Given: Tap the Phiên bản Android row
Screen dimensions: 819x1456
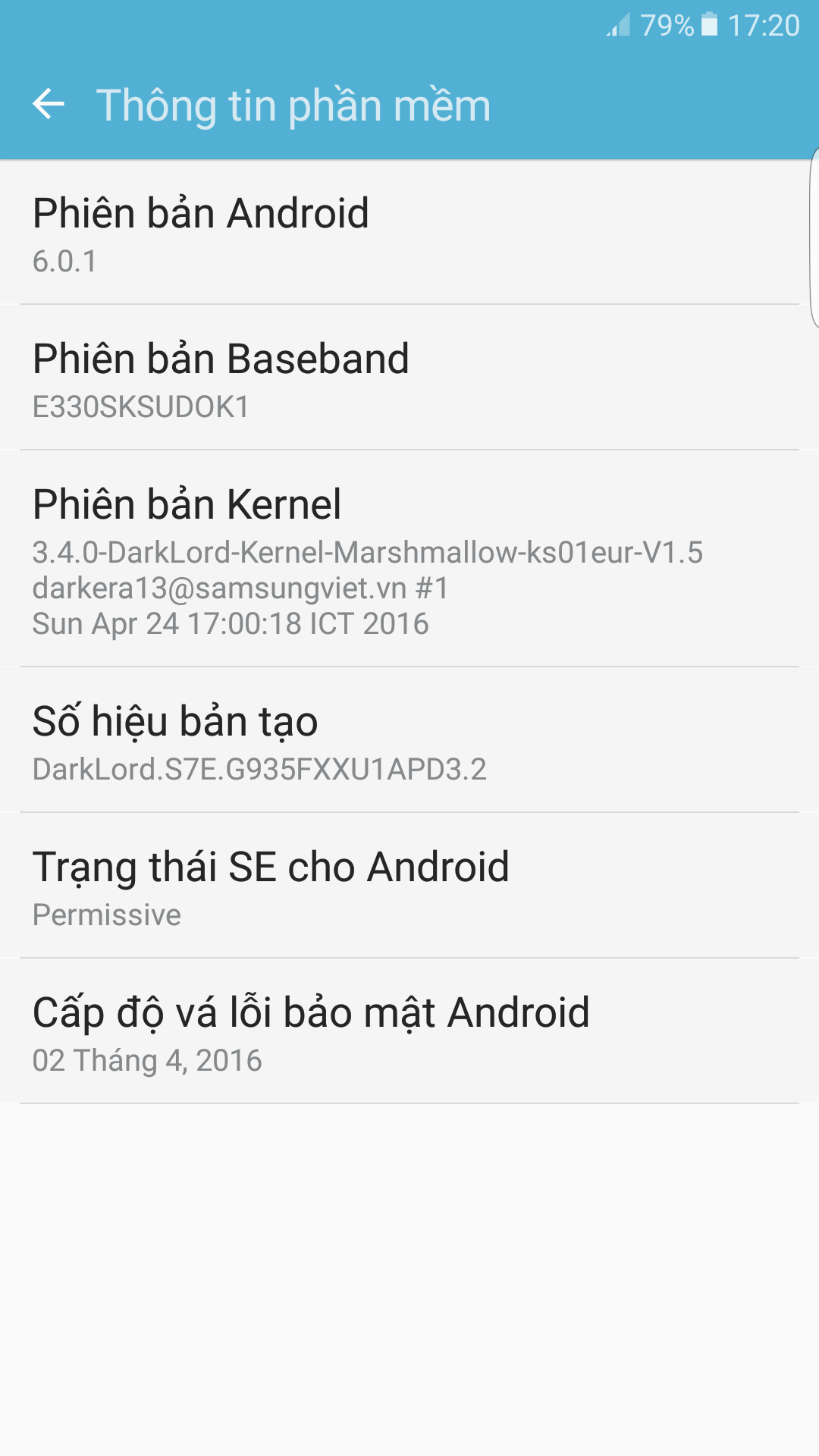Looking at the screenshot, I should (x=409, y=232).
